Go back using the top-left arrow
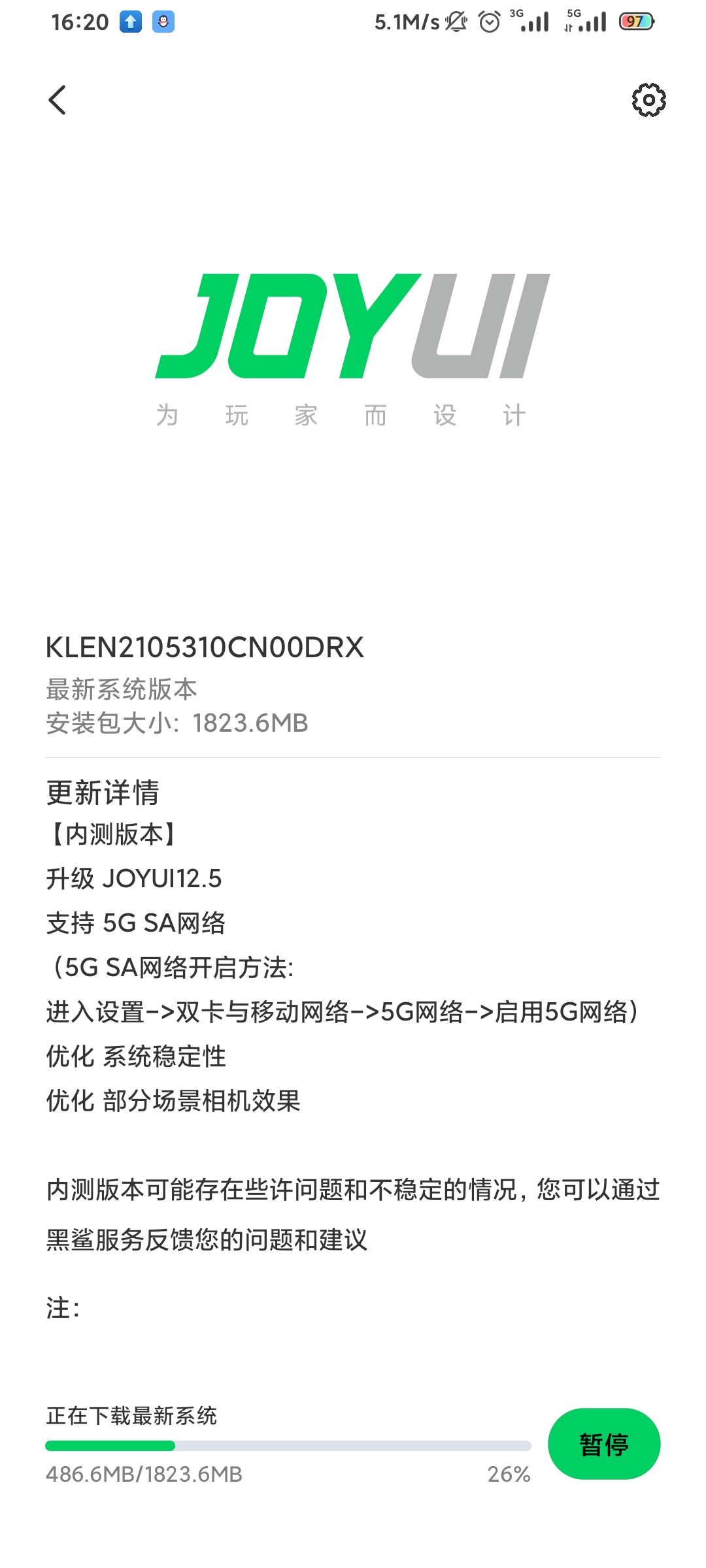706x1568 pixels. (58, 100)
